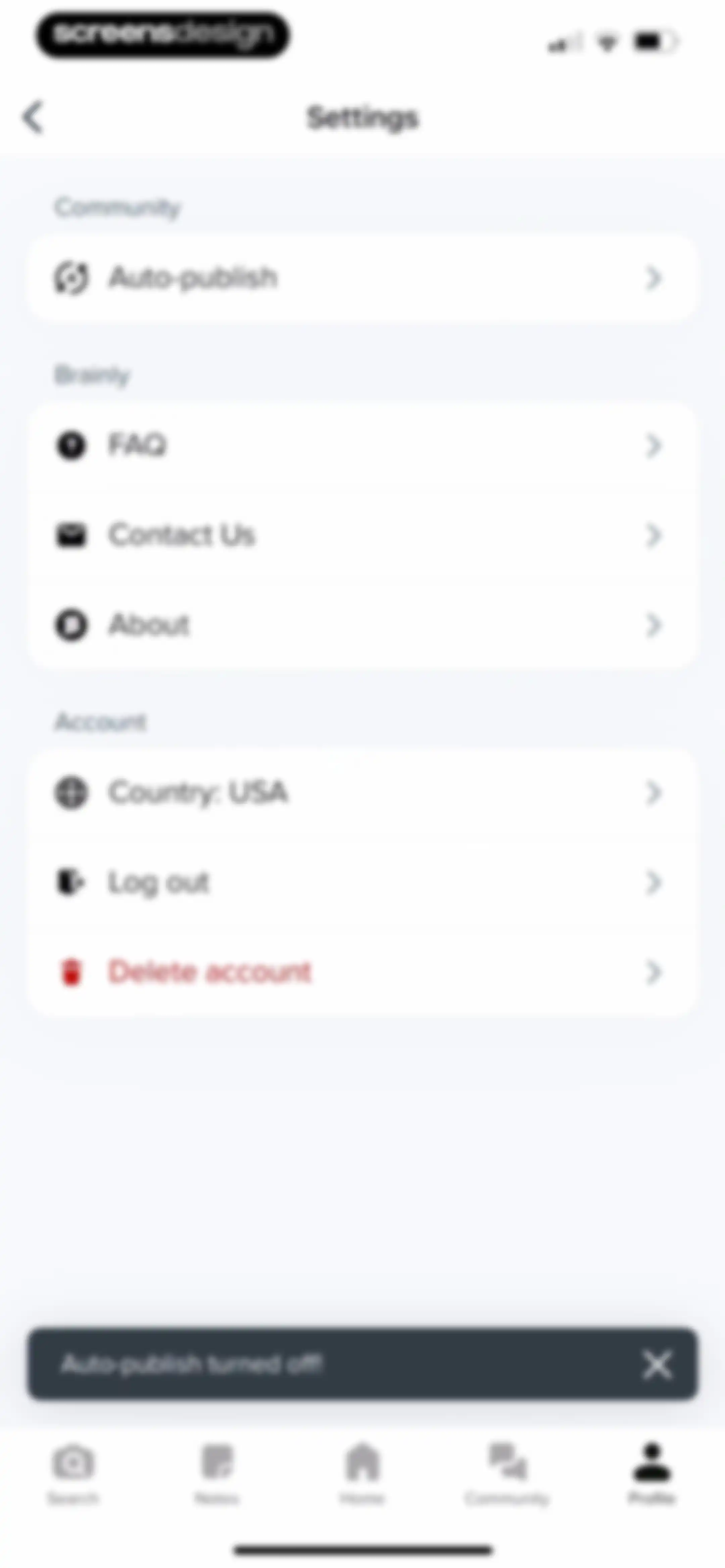
Task: Change country from USA
Action: [x=362, y=792]
